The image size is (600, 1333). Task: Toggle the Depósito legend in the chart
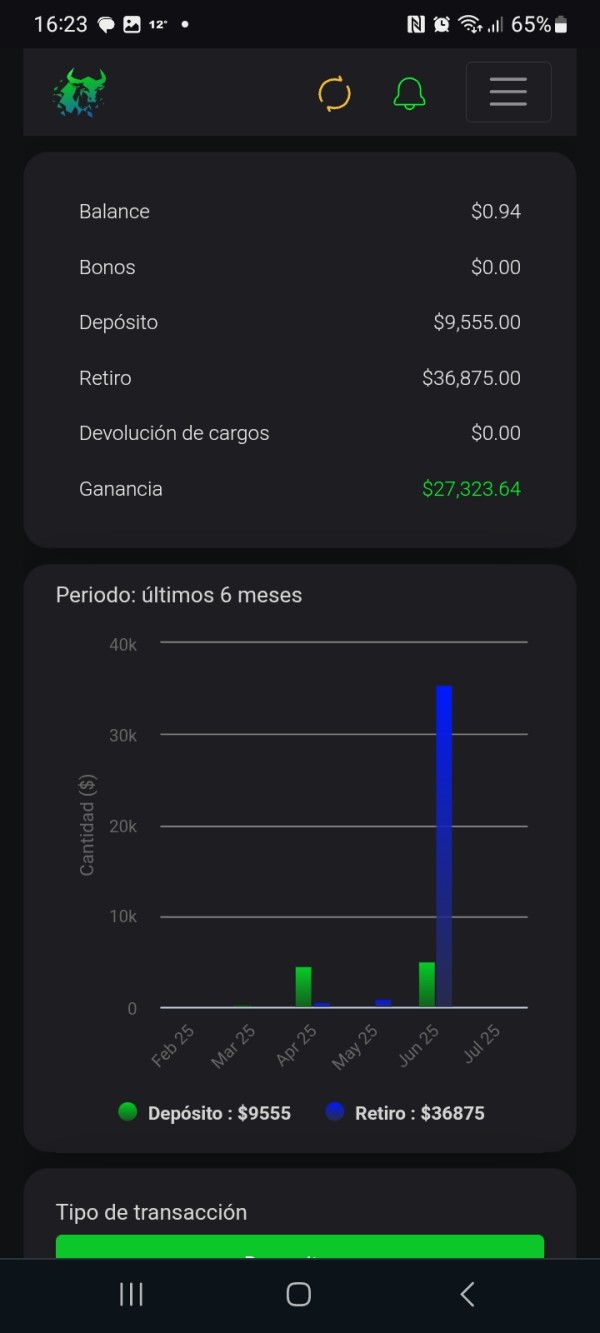coord(204,1113)
